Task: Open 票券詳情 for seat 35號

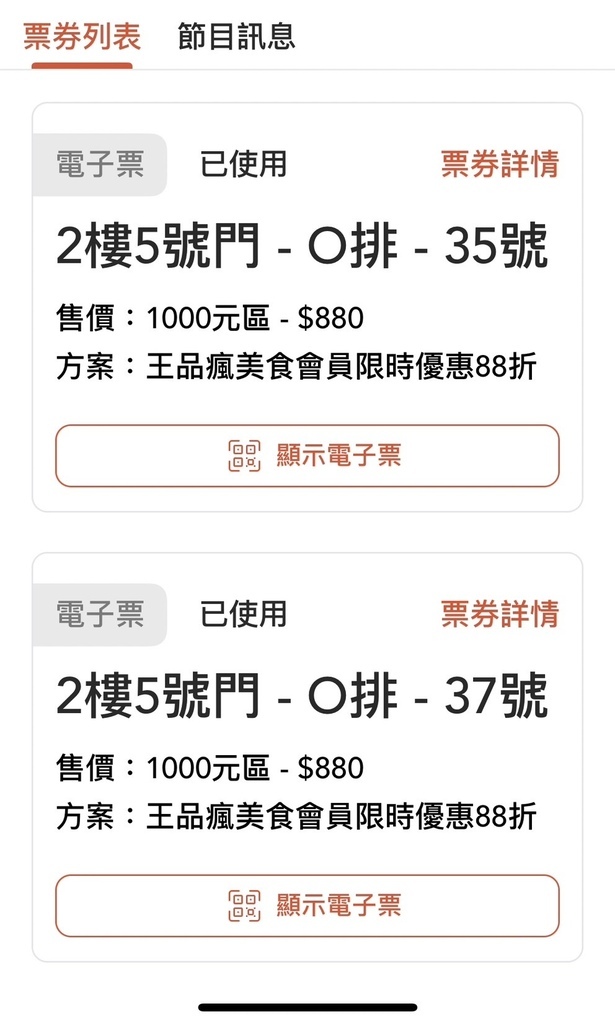Action: point(499,164)
